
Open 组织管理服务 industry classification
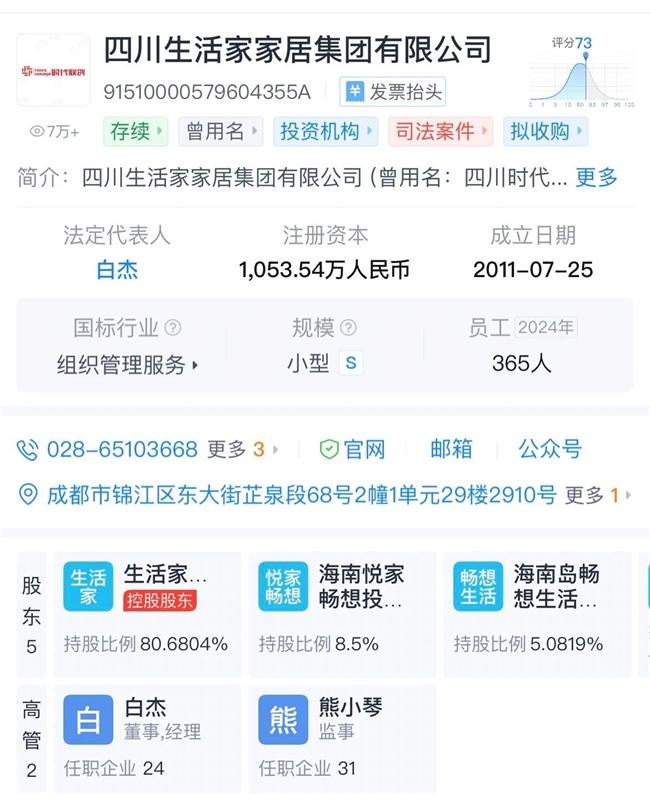[x=127, y=365]
